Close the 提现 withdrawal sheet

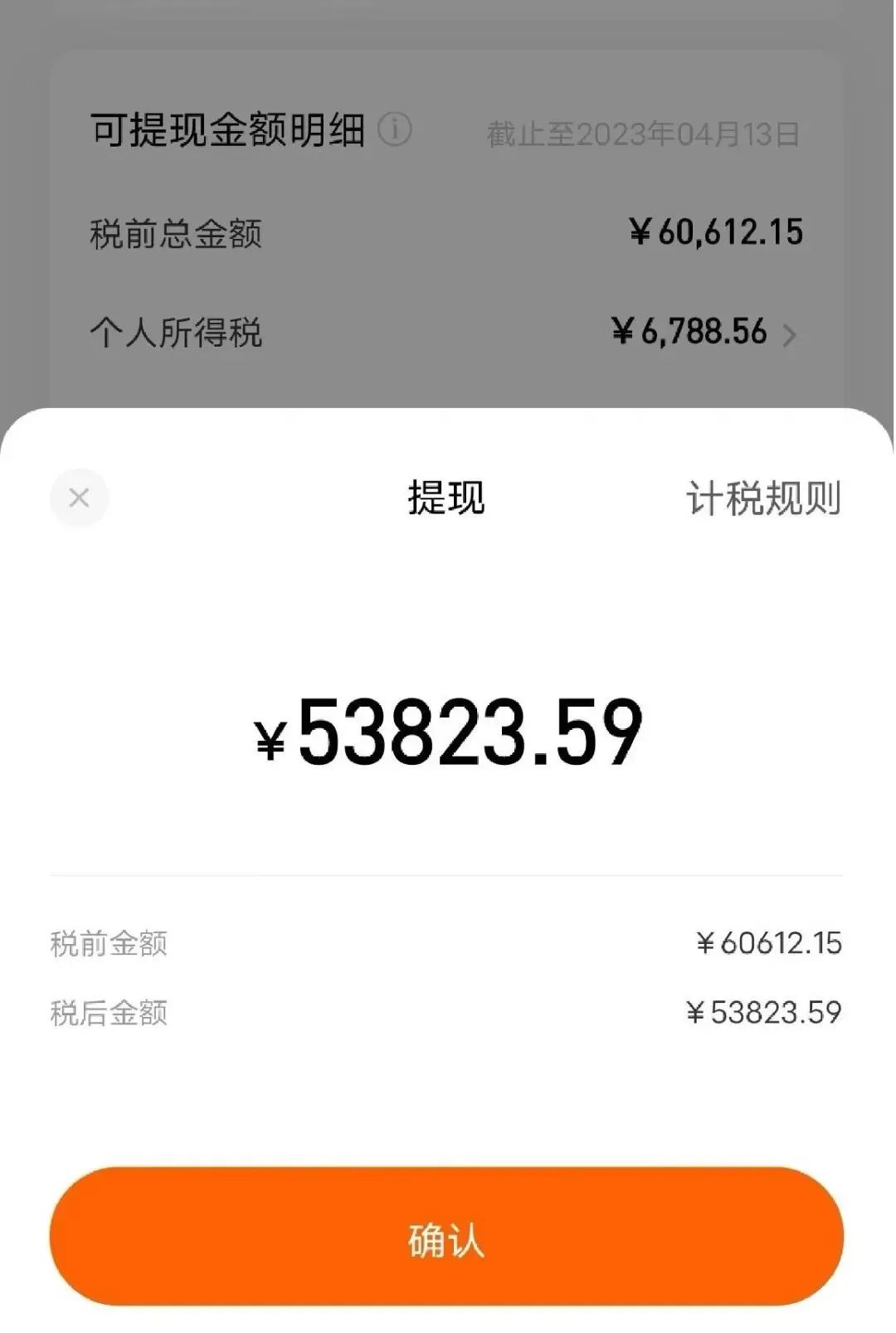click(79, 498)
